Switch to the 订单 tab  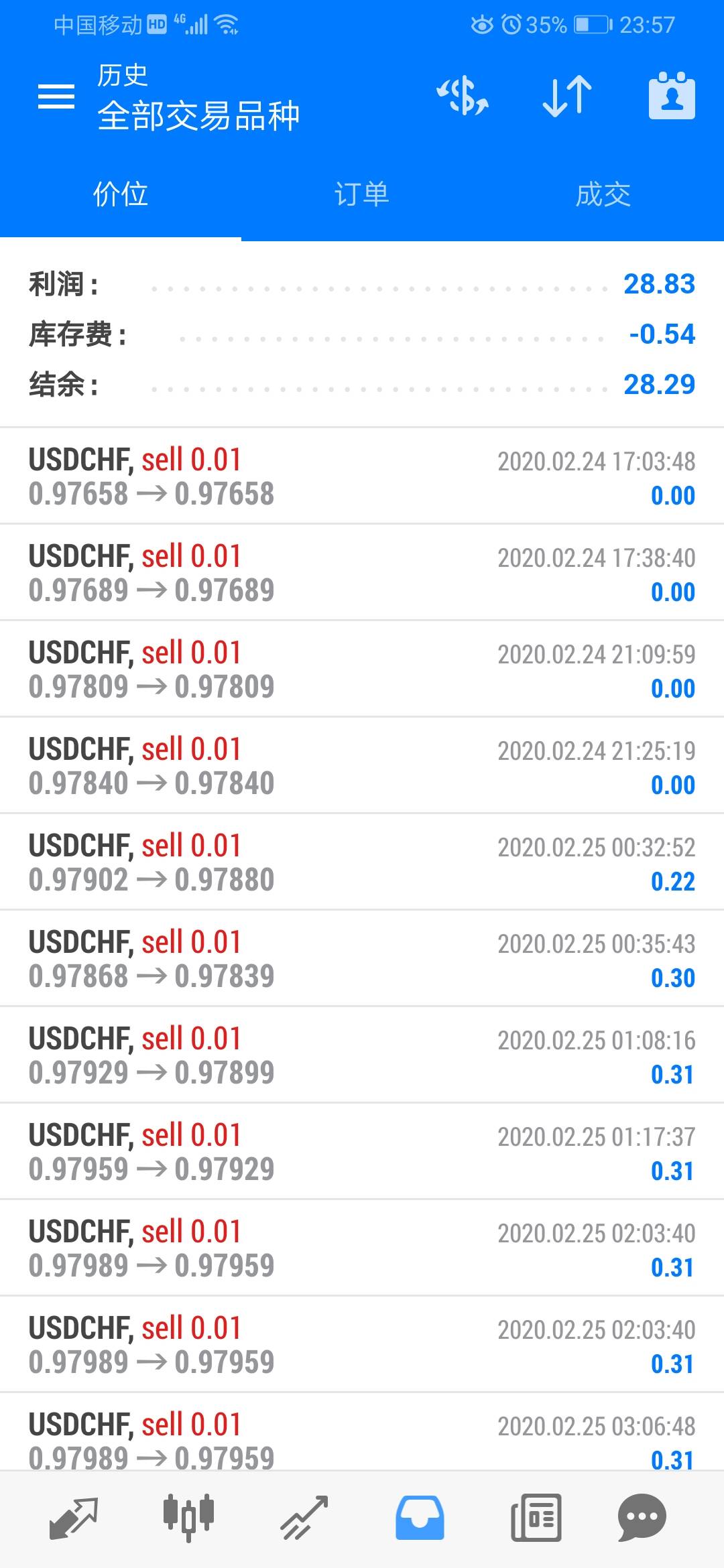(362, 194)
